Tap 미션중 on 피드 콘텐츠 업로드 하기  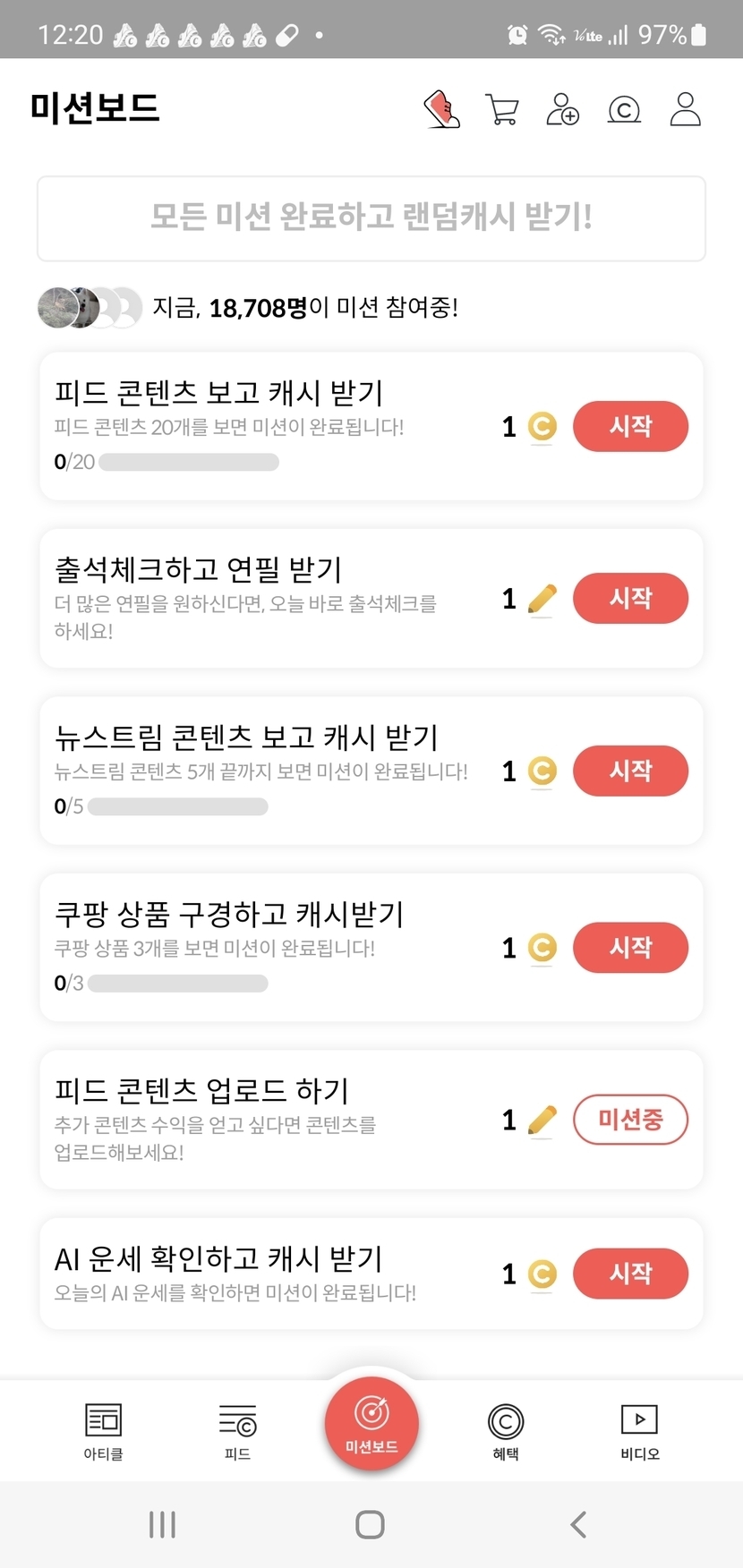[x=630, y=1120]
